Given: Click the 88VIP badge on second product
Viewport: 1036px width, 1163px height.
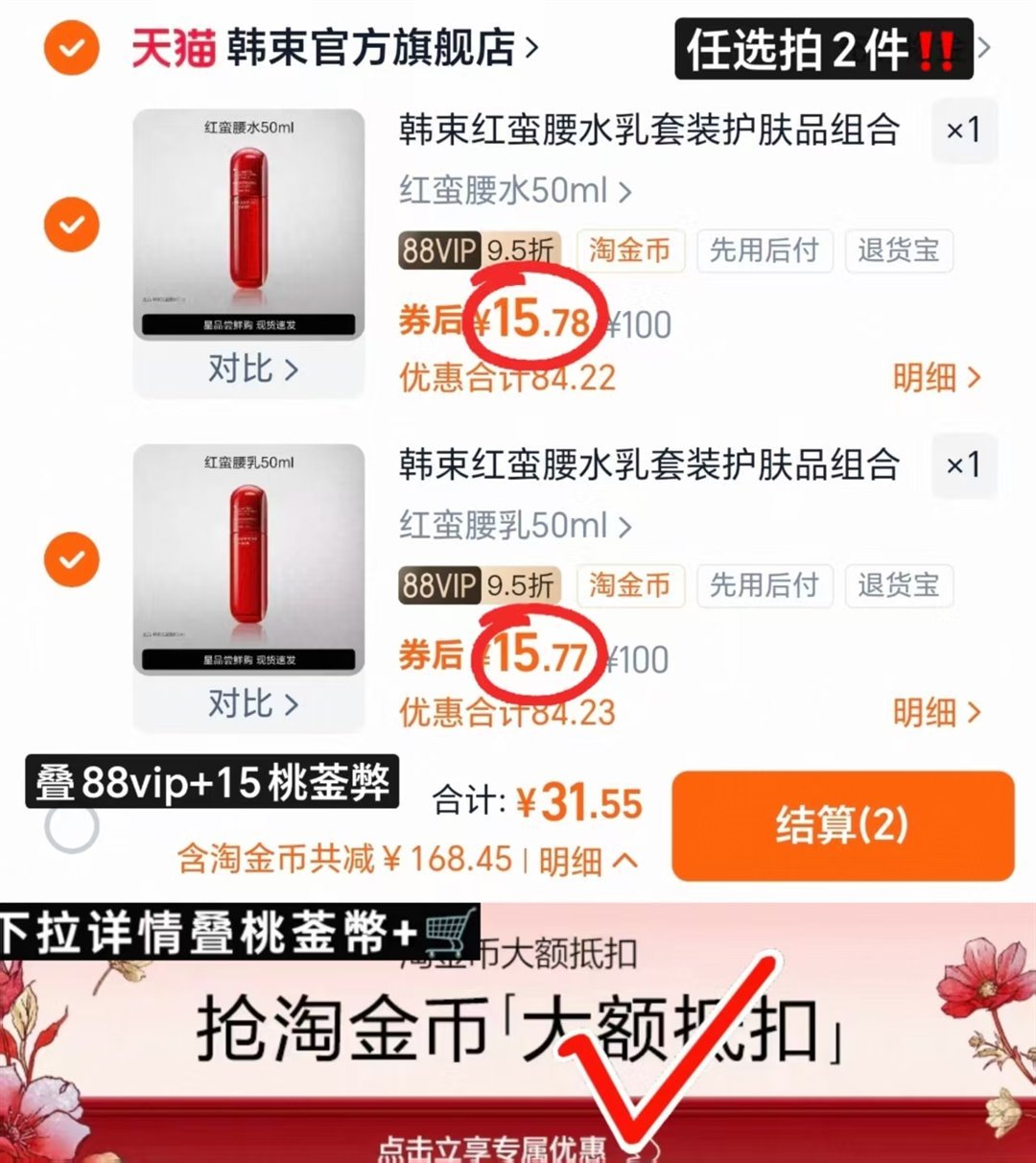Looking at the screenshot, I should click(x=439, y=586).
